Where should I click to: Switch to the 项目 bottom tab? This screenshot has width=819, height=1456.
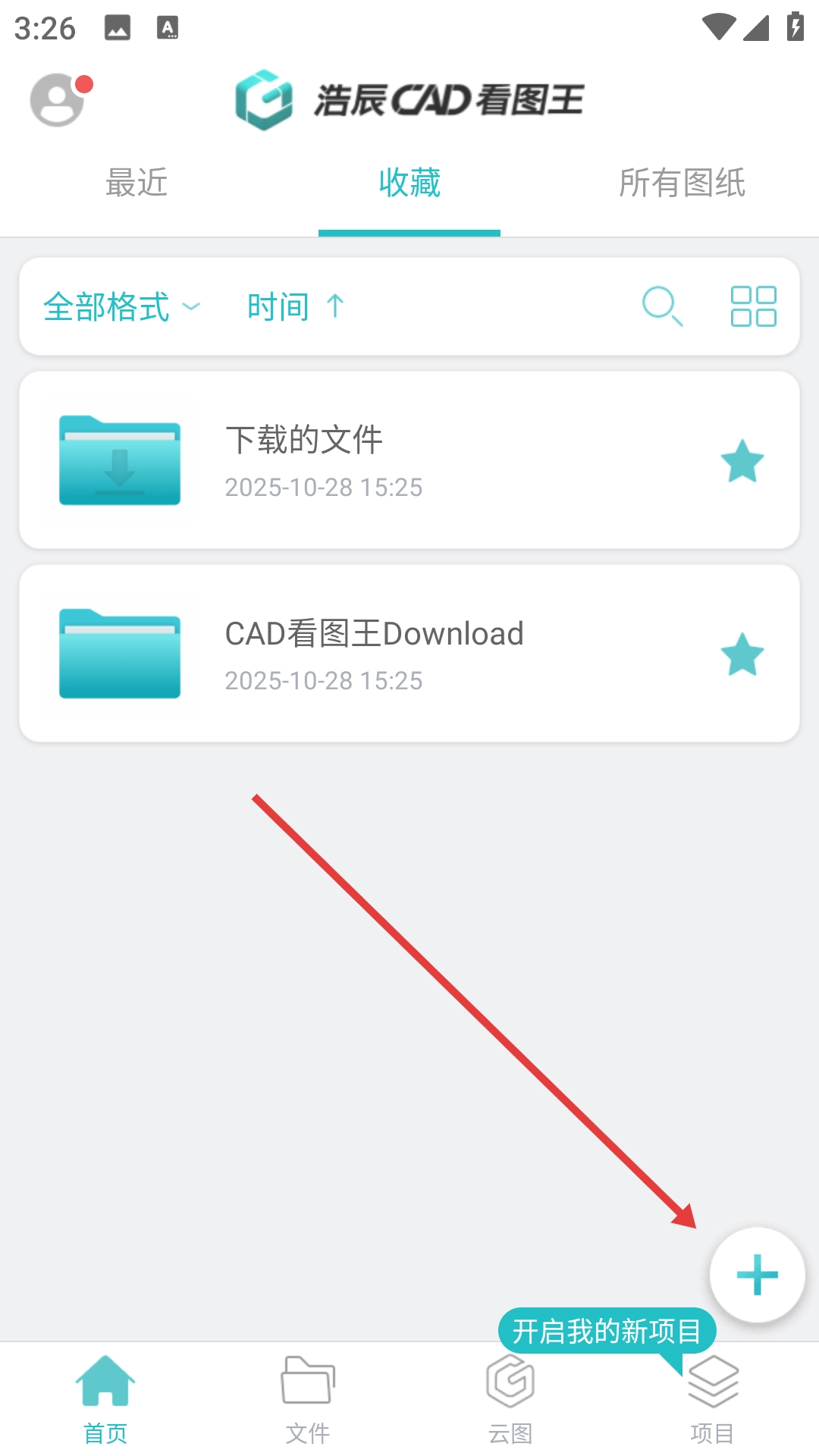click(712, 1399)
